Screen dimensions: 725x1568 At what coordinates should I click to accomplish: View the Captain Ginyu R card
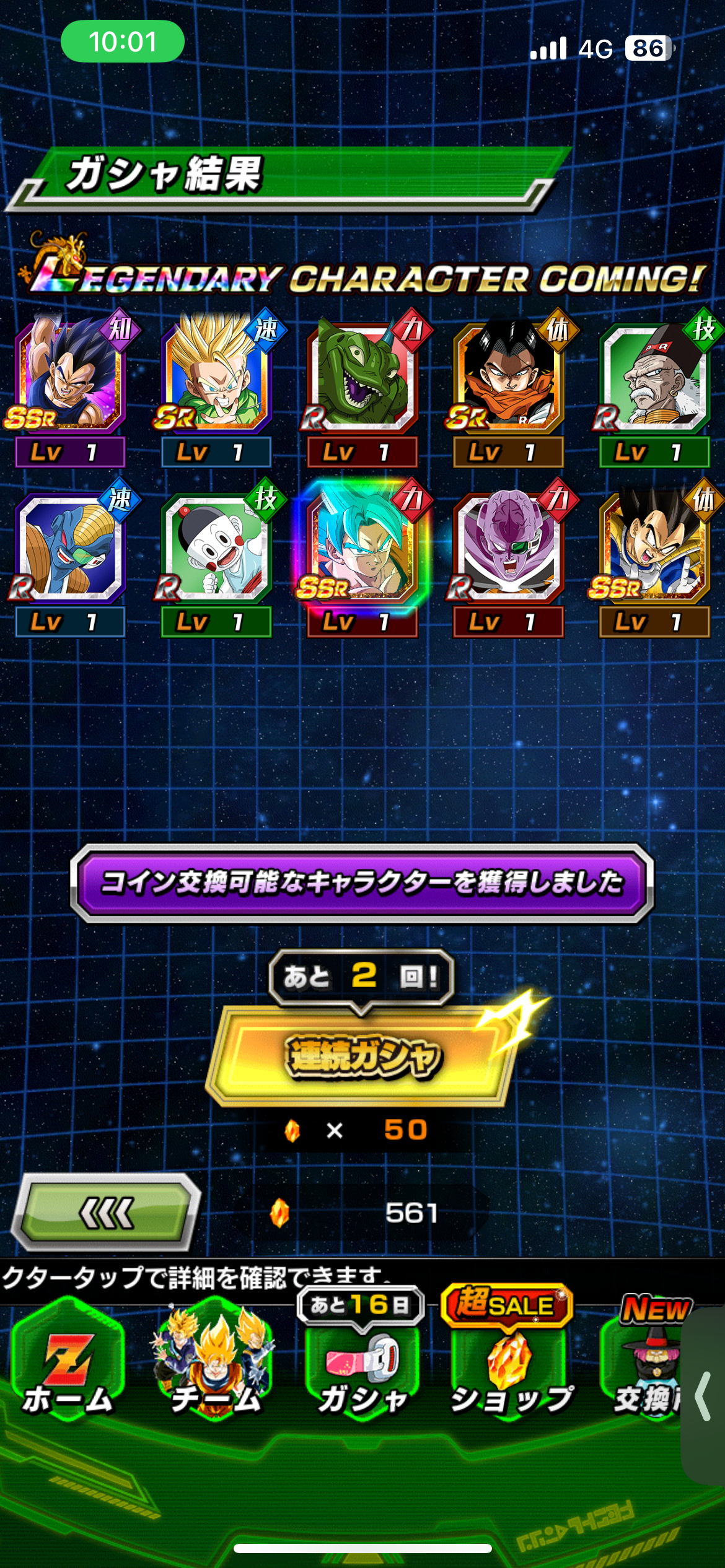point(509,557)
